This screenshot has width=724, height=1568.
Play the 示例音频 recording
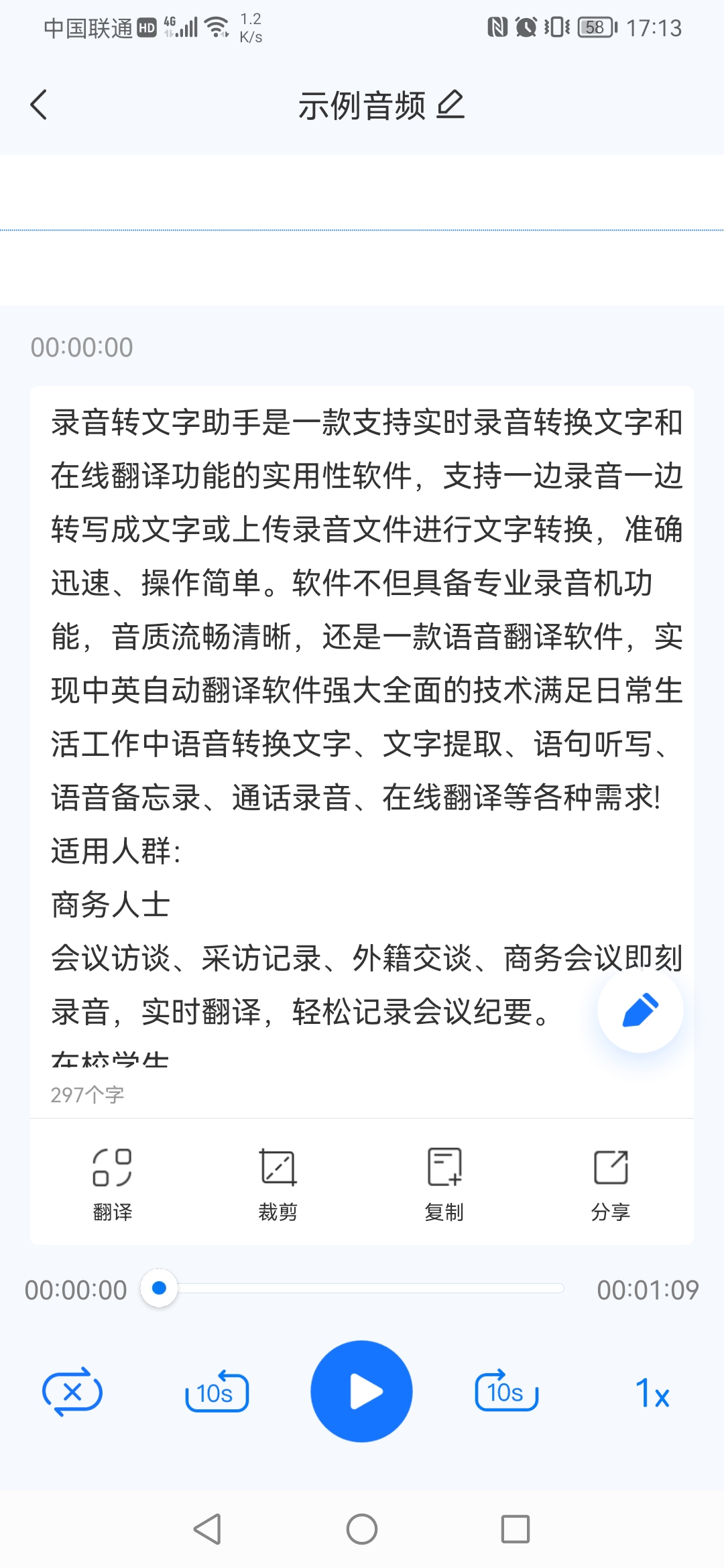361,1392
